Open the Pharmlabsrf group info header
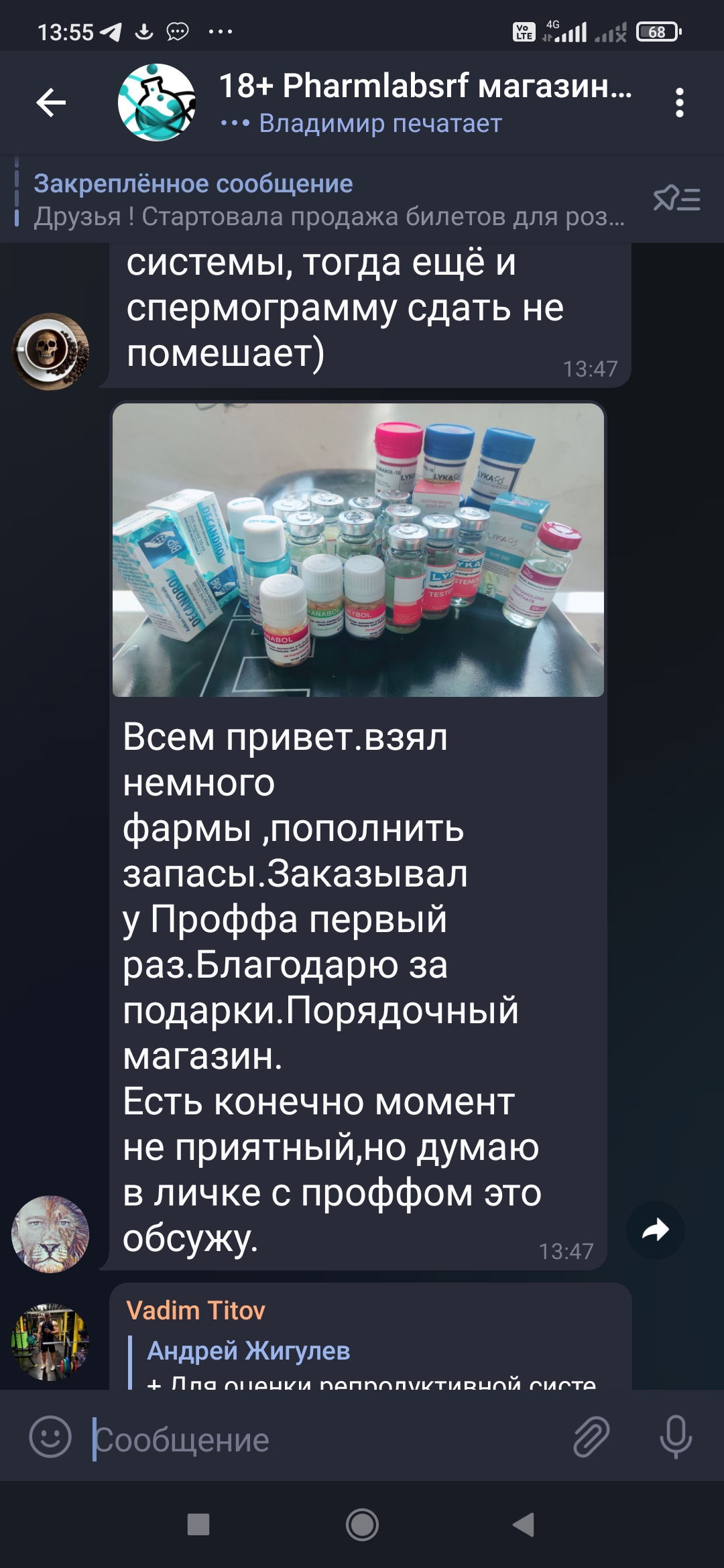The width and height of the screenshot is (724, 1568). point(402,103)
